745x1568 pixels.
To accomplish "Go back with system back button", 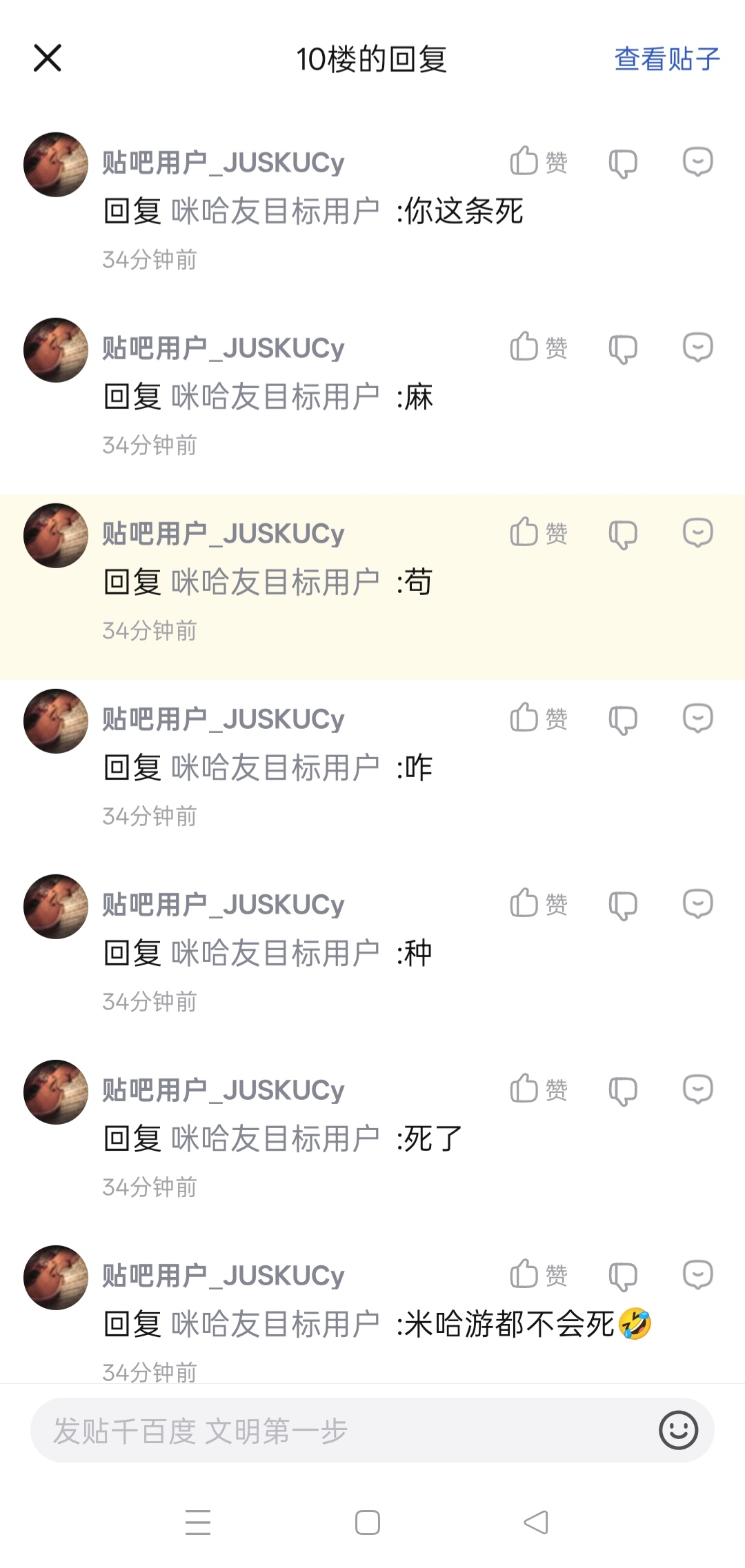I will (x=536, y=1522).
